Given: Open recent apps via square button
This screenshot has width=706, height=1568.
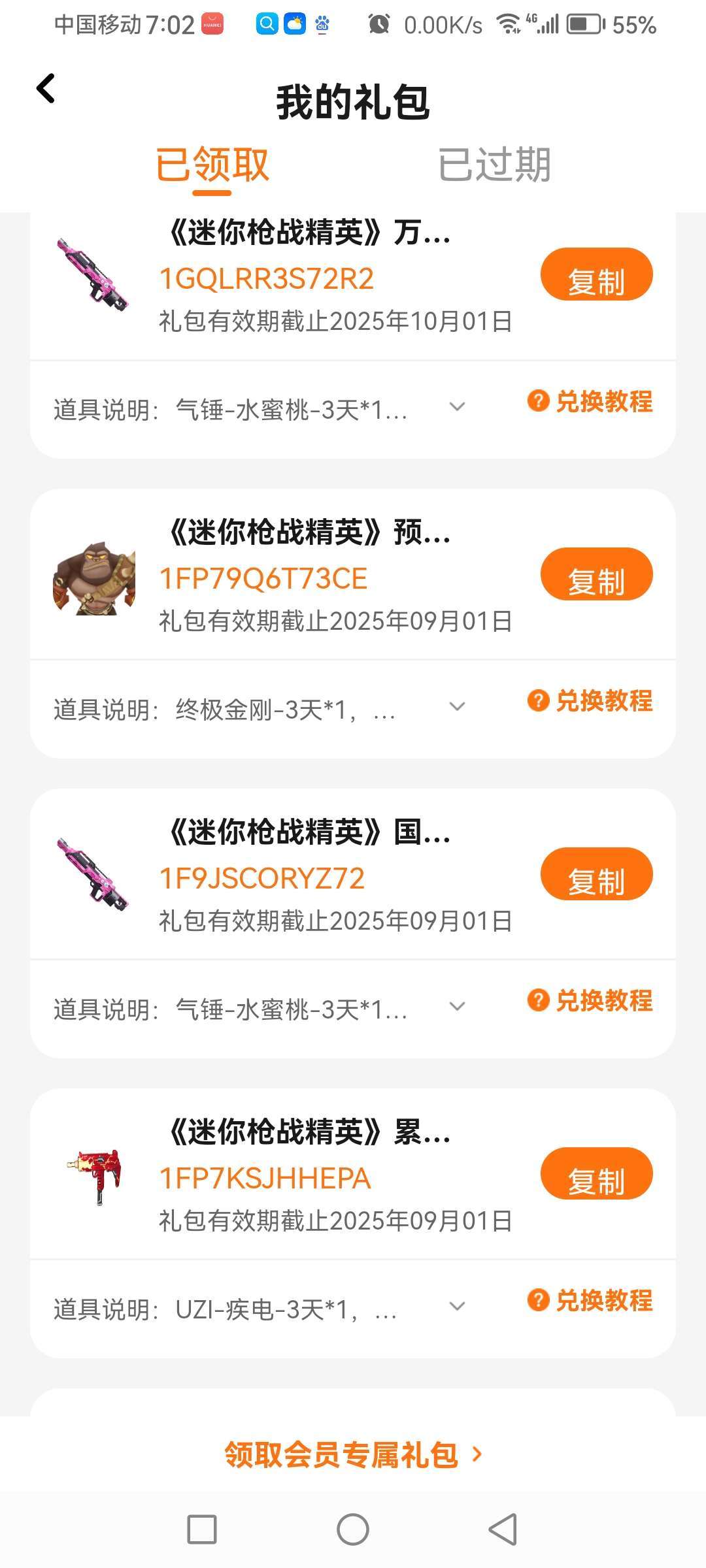Looking at the screenshot, I should point(202,1529).
